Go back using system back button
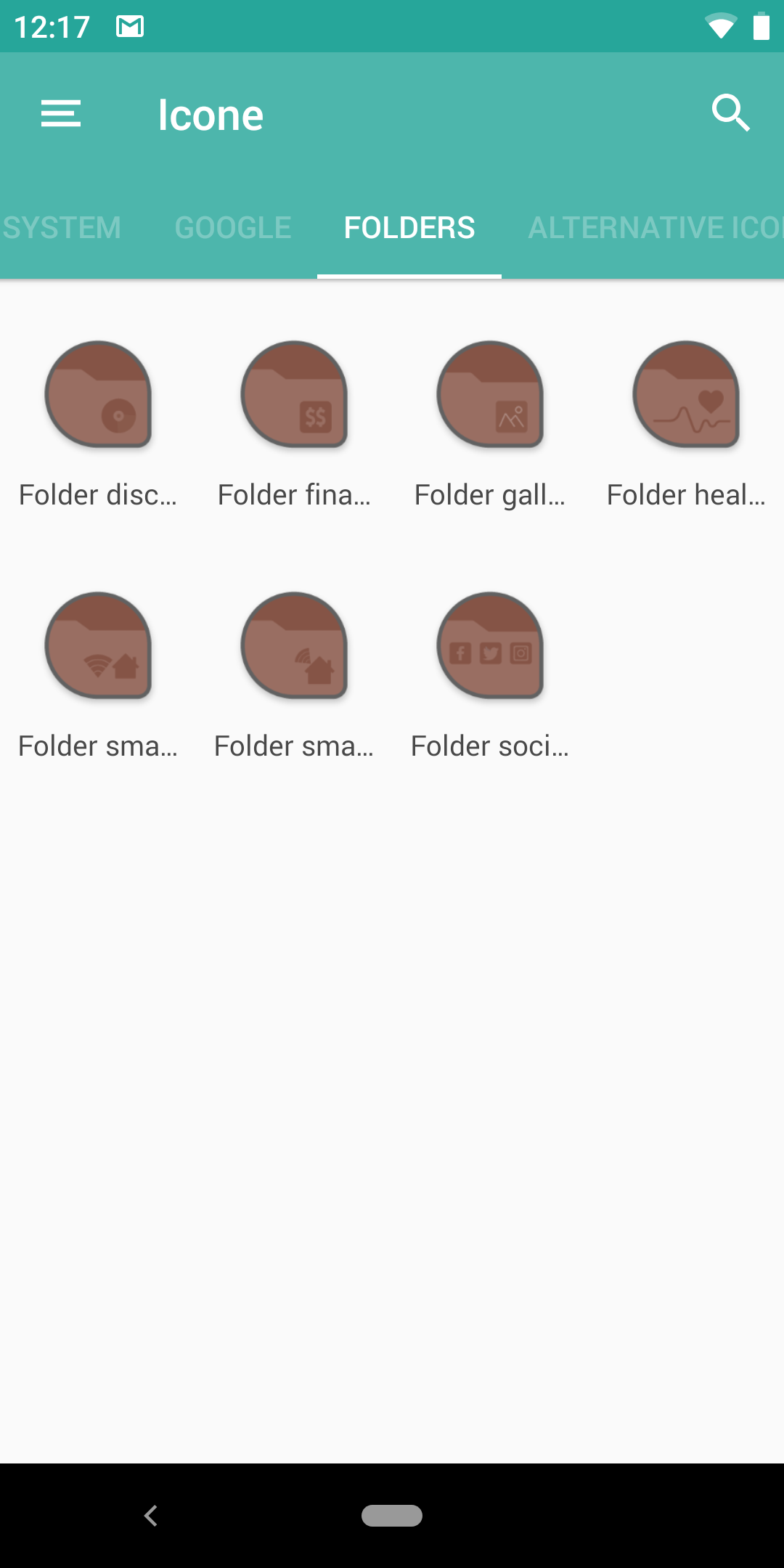The width and height of the screenshot is (784, 1568). point(151,1516)
